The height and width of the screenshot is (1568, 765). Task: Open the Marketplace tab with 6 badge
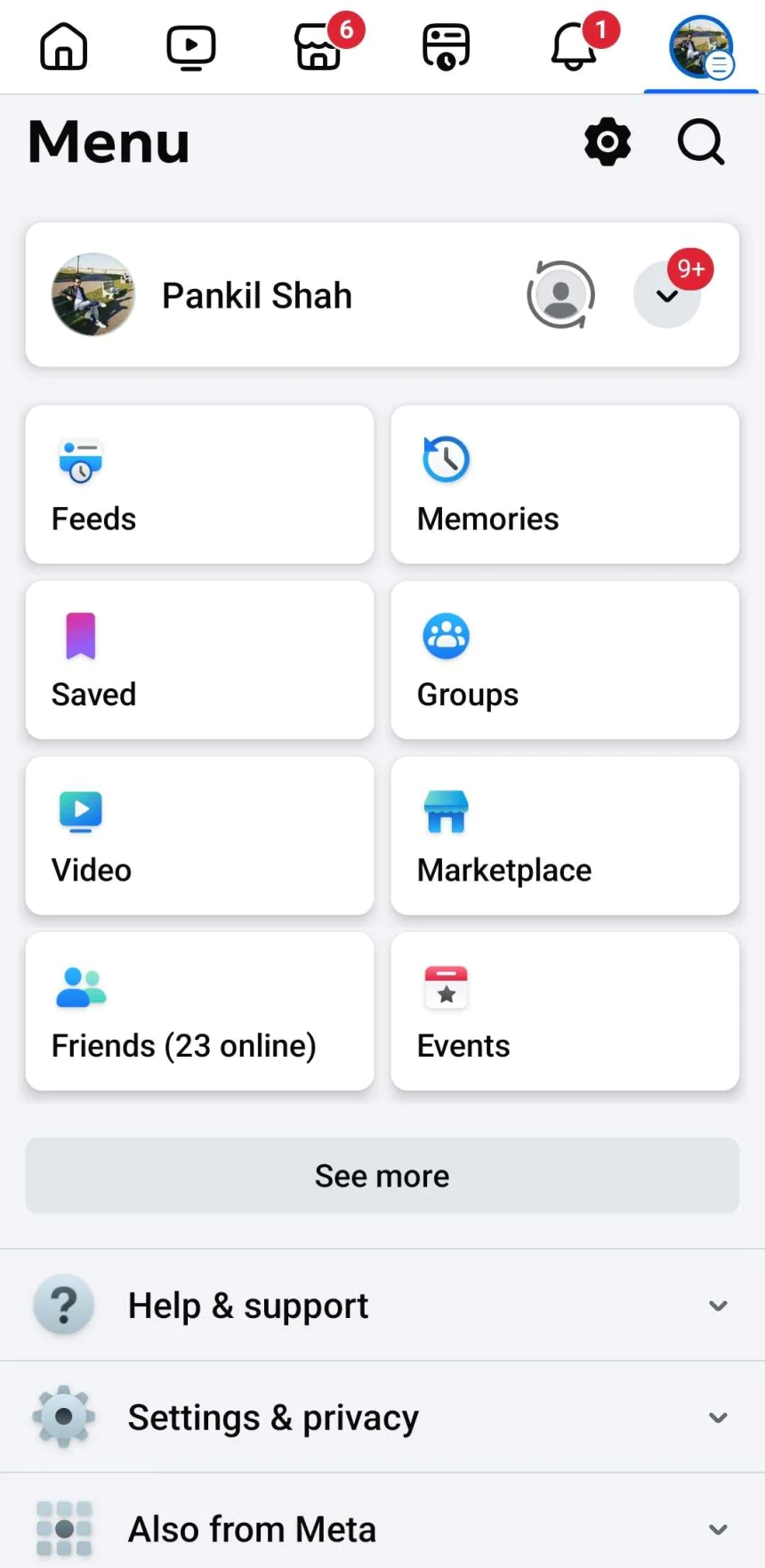pyautogui.click(x=319, y=46)
